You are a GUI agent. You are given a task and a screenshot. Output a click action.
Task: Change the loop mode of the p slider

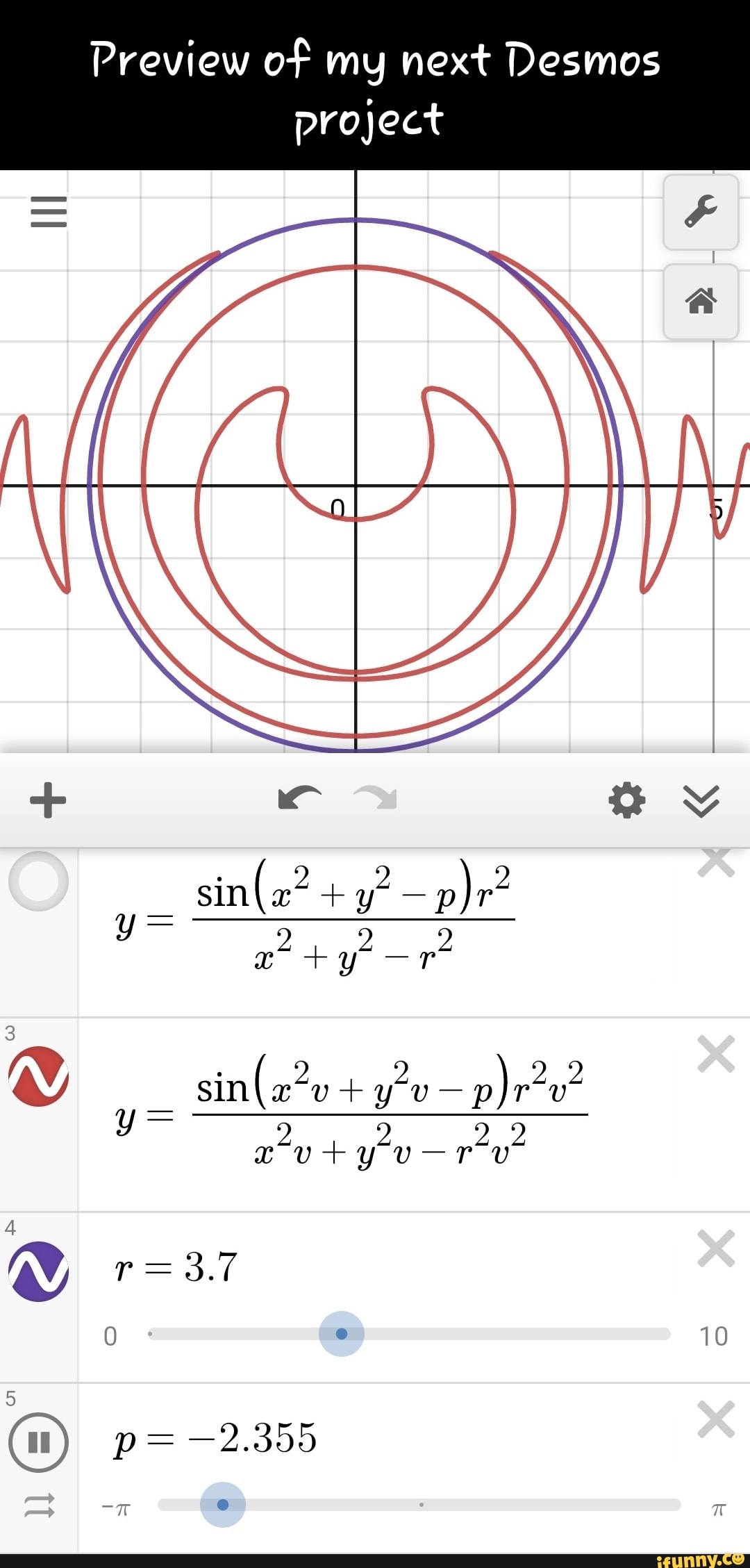point(40,1507)
